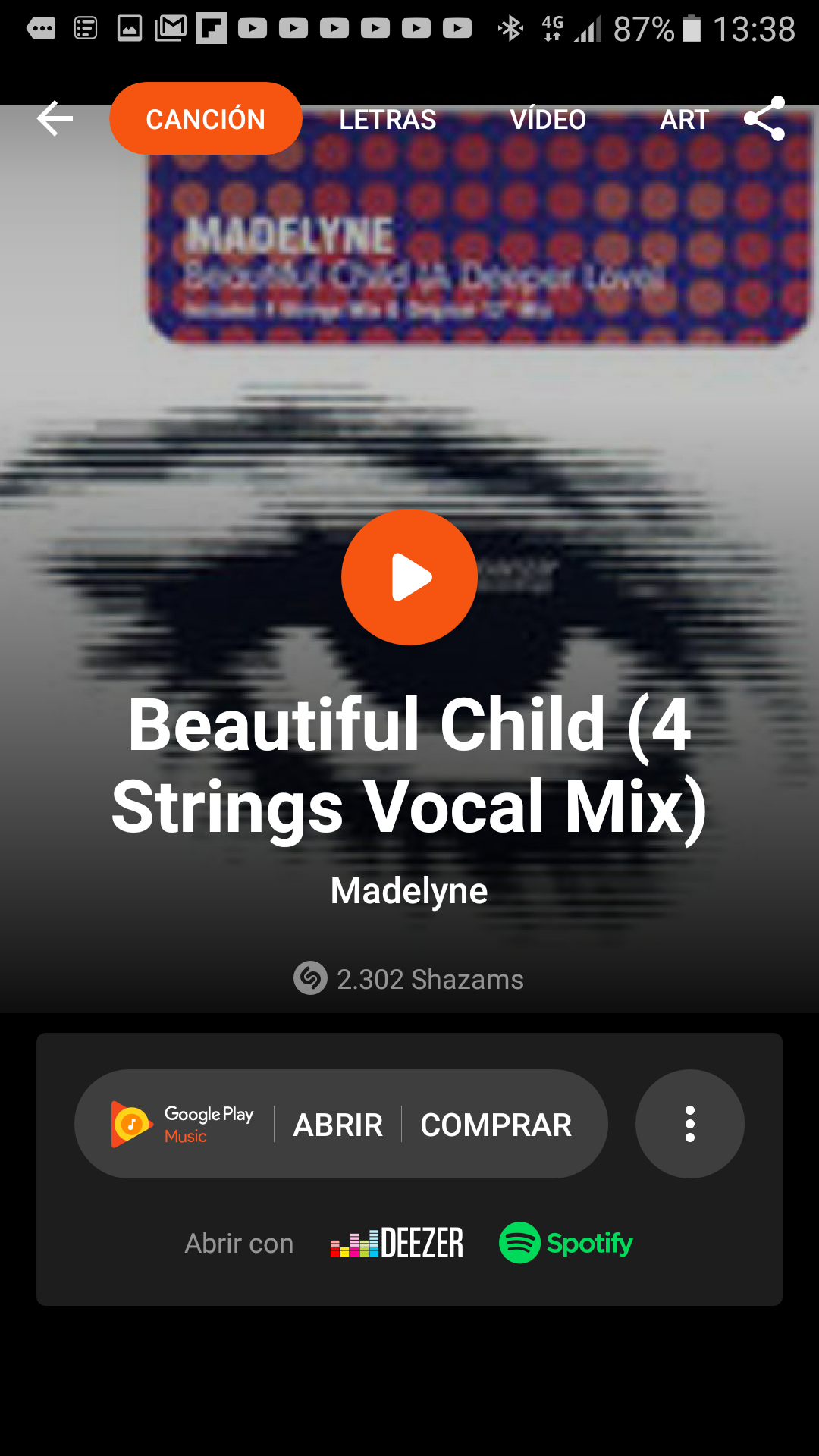This screenshot has height=1456, width=819.
Task: Open the song in Spotify
Action: [566, 1243]
